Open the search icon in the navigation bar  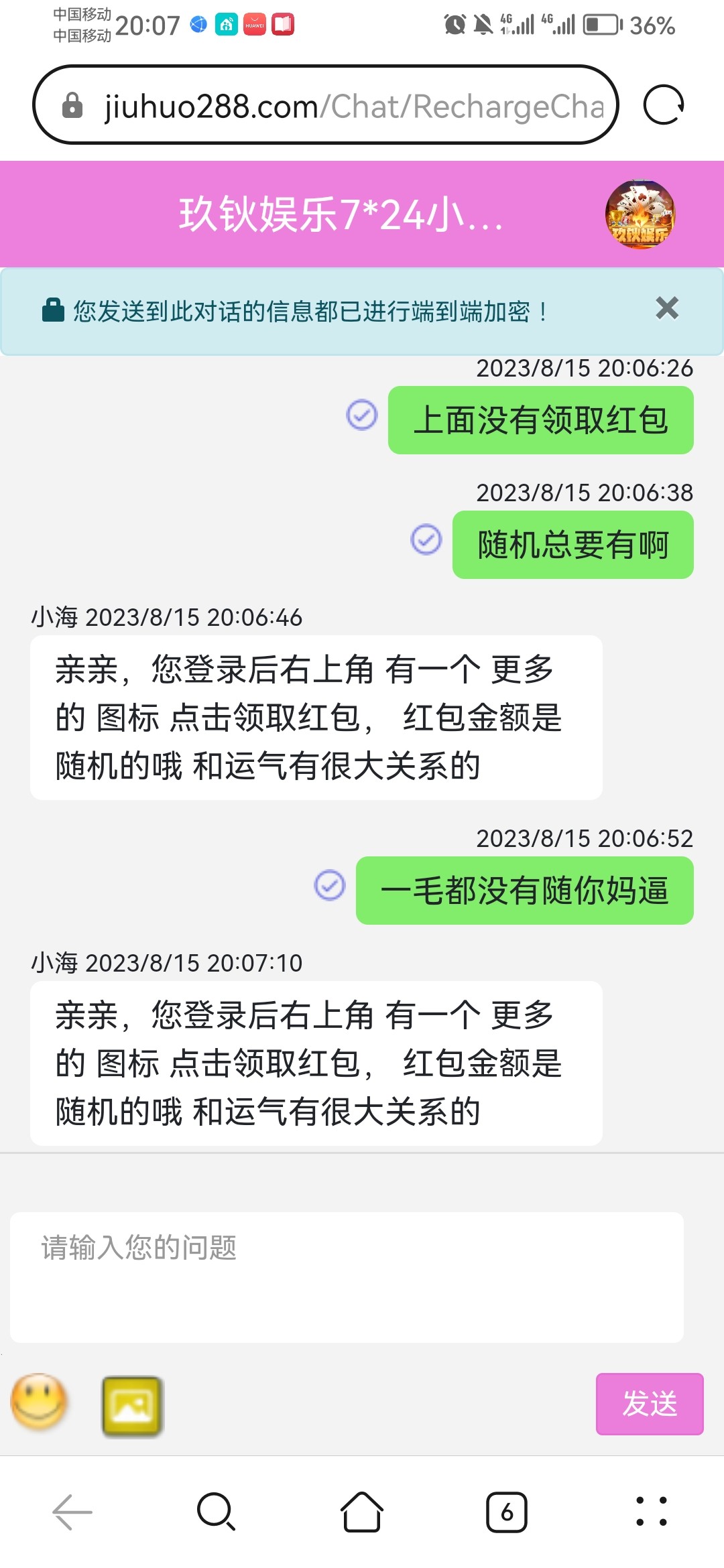[215, 1512]
